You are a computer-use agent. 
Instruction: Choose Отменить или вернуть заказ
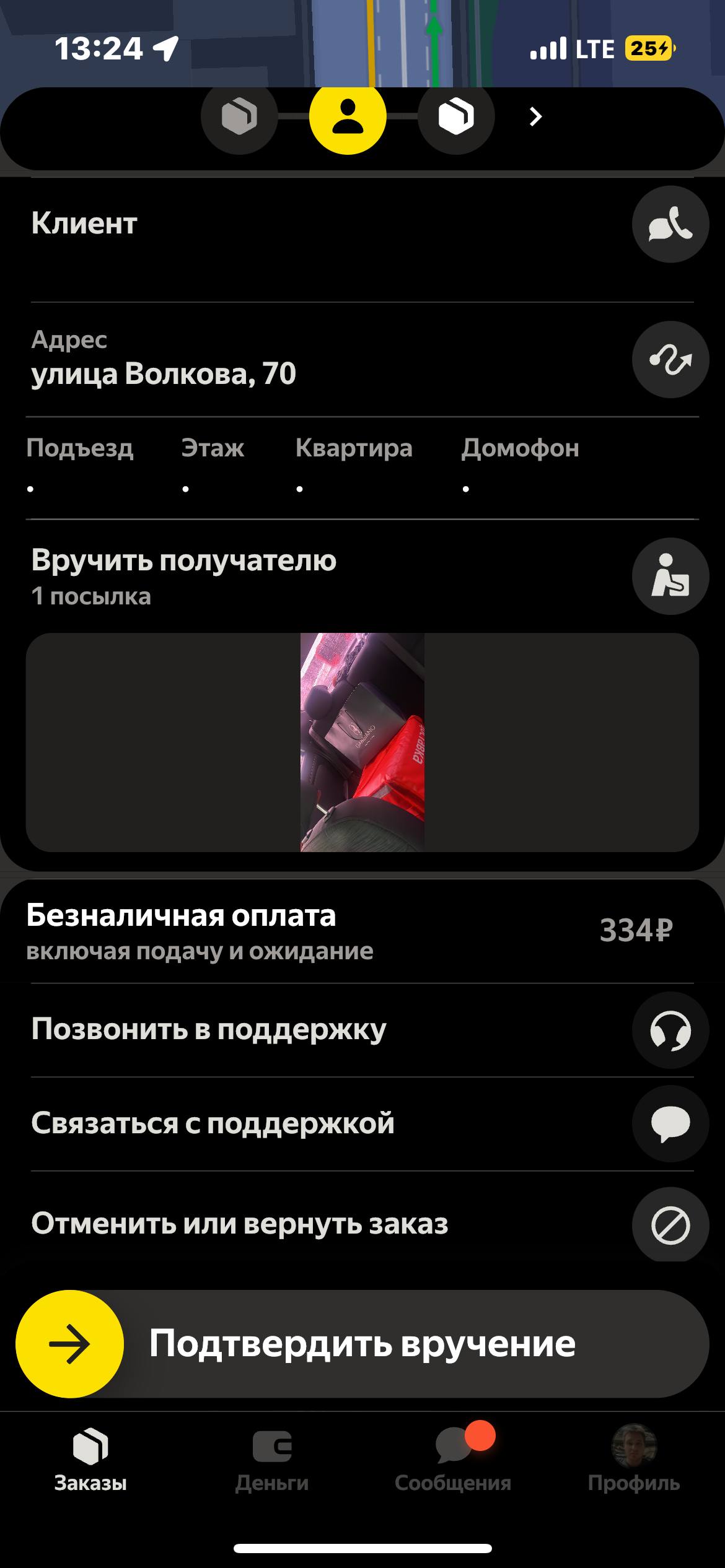[670, 1224]
